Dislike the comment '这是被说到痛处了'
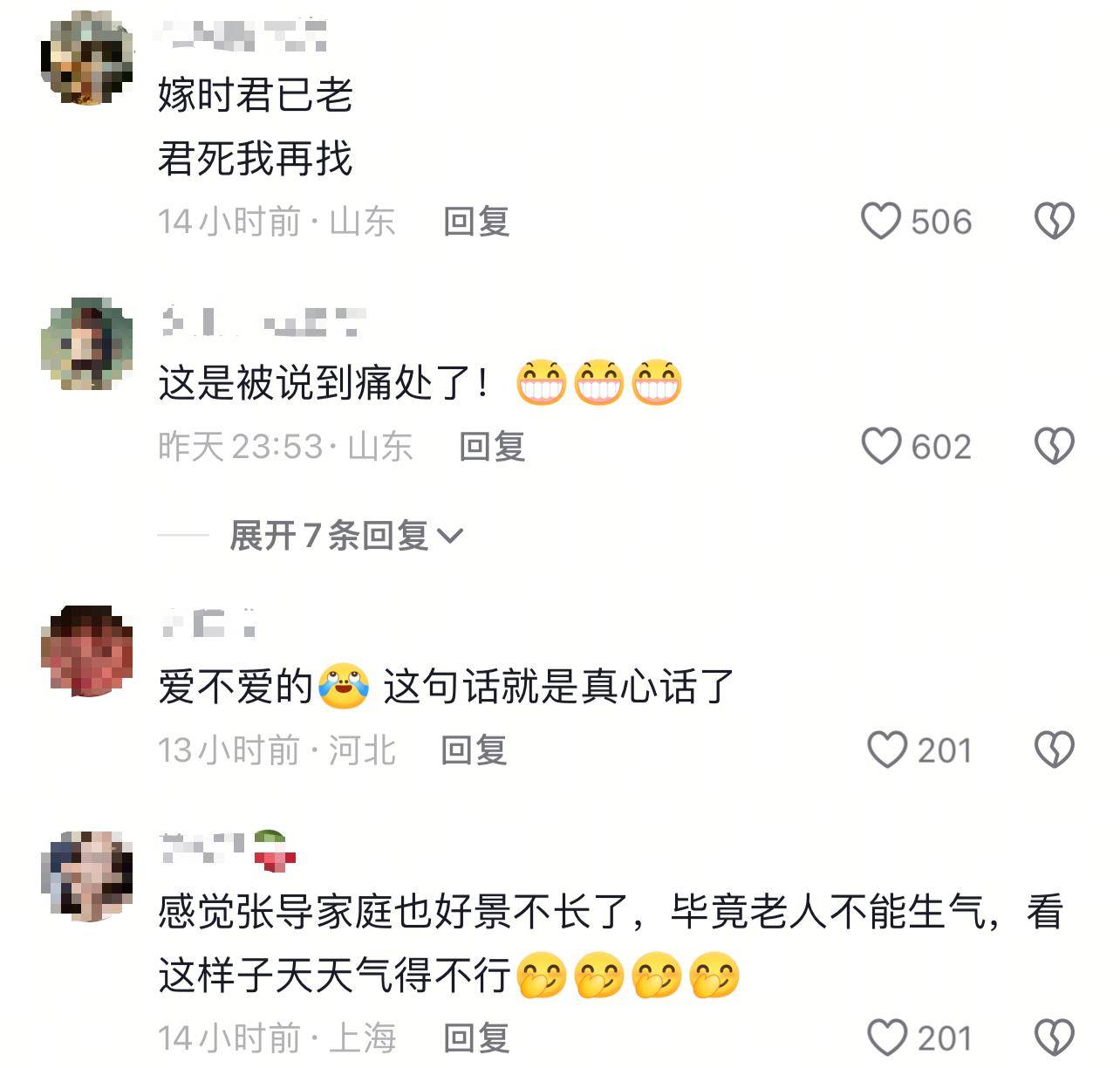Image resolution: width=1120 pixels, height=1068 pixels. pyautogui.click(x=1054, y=446)
